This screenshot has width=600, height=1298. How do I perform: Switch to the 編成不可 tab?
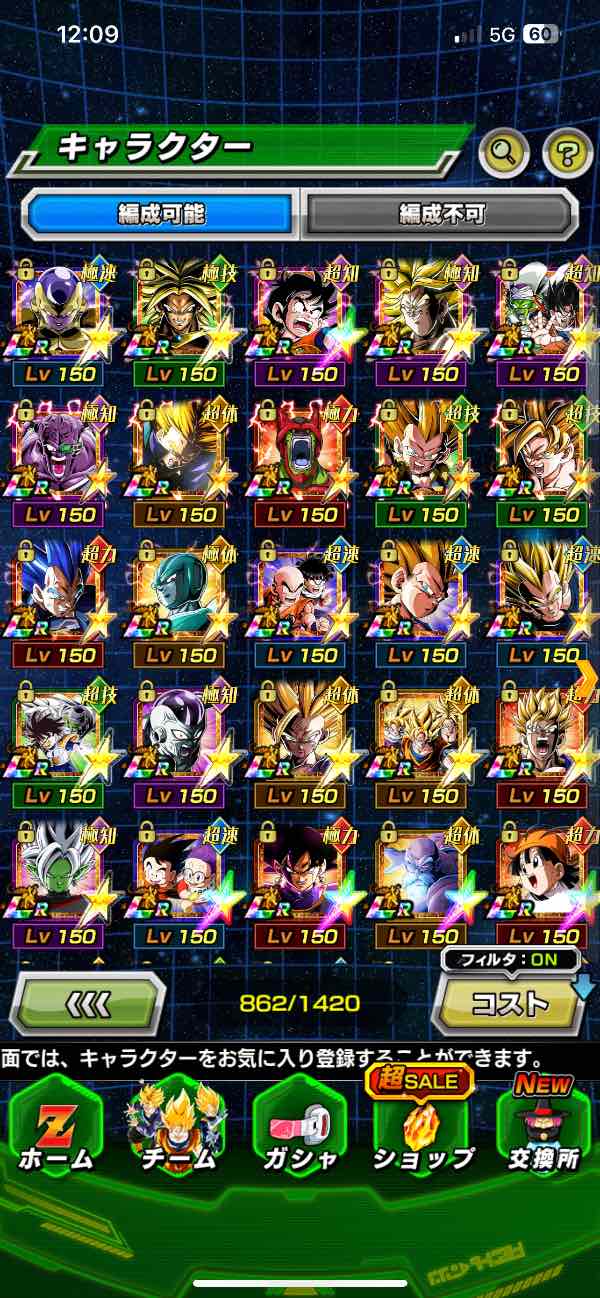point(441,213)
